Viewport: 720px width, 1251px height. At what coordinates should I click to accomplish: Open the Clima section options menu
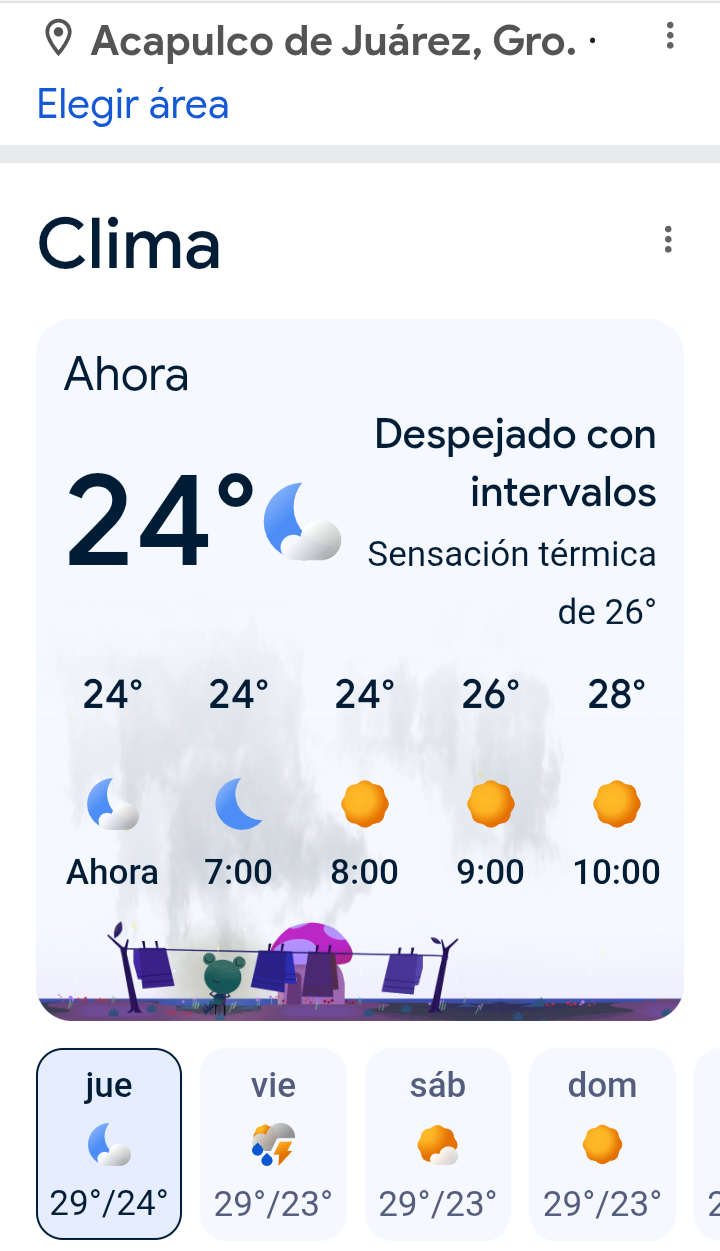[668, 240]
